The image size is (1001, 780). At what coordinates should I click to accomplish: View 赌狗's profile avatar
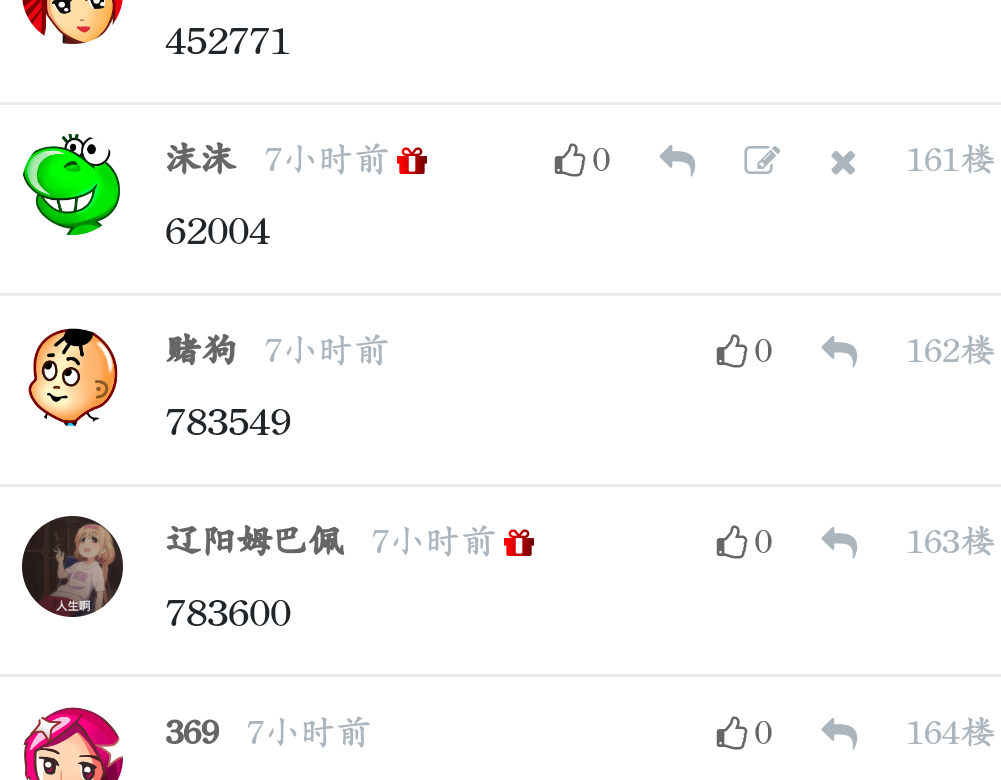tap(72, 376)
